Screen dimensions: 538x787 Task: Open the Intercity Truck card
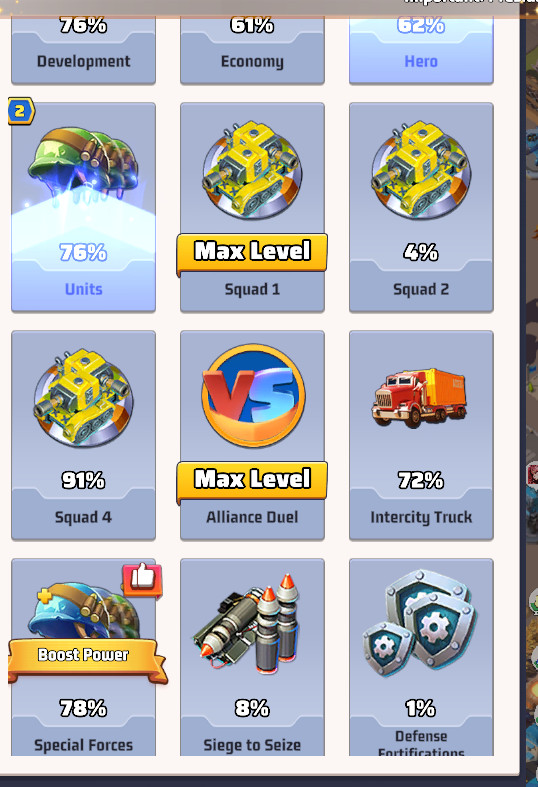coord(421,435)
